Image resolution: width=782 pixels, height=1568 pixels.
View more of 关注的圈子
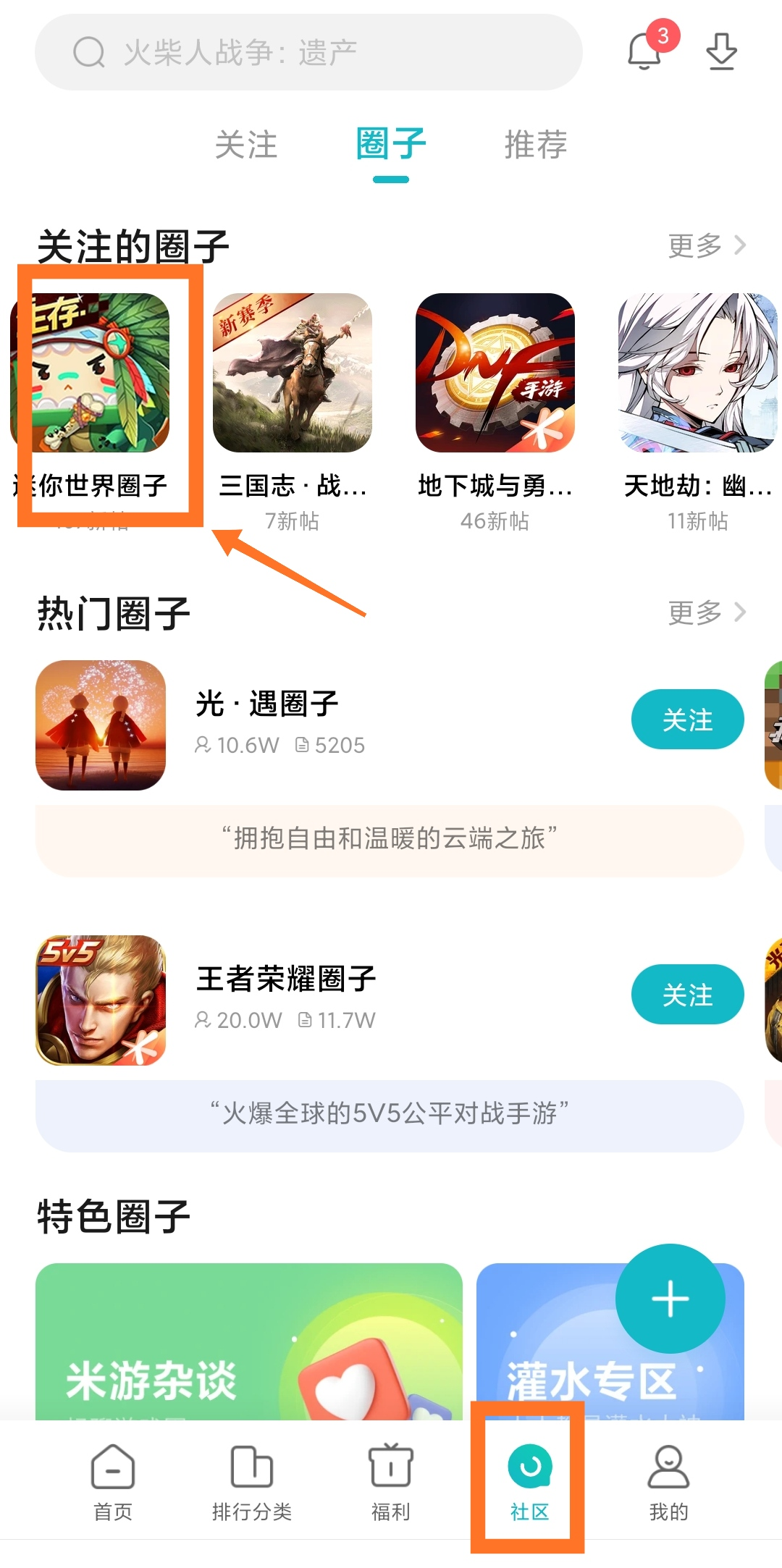pos(706,245)
